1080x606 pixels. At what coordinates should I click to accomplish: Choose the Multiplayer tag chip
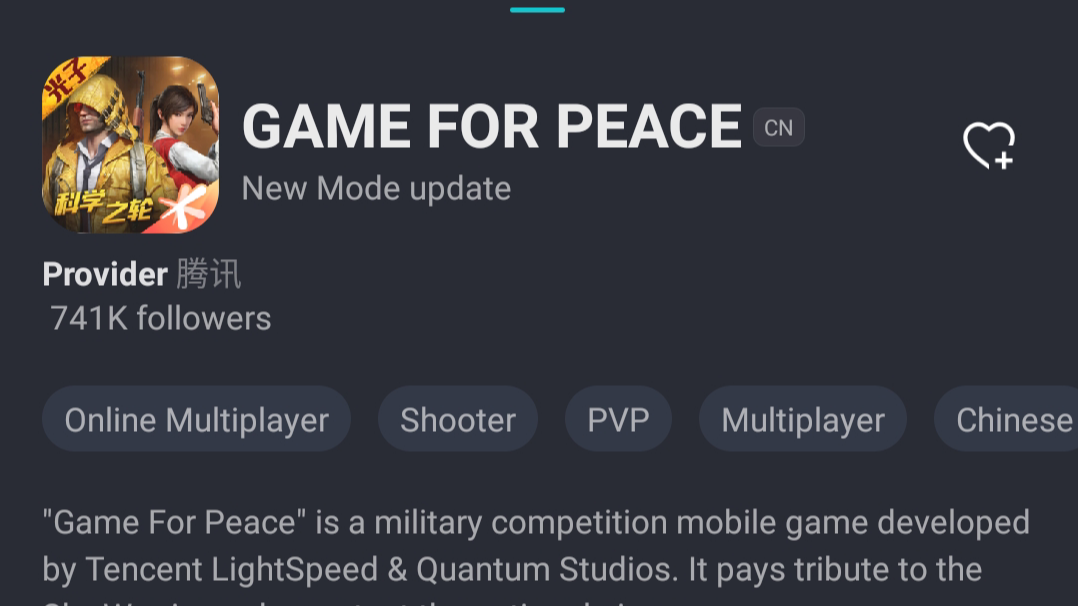point(803,420)
